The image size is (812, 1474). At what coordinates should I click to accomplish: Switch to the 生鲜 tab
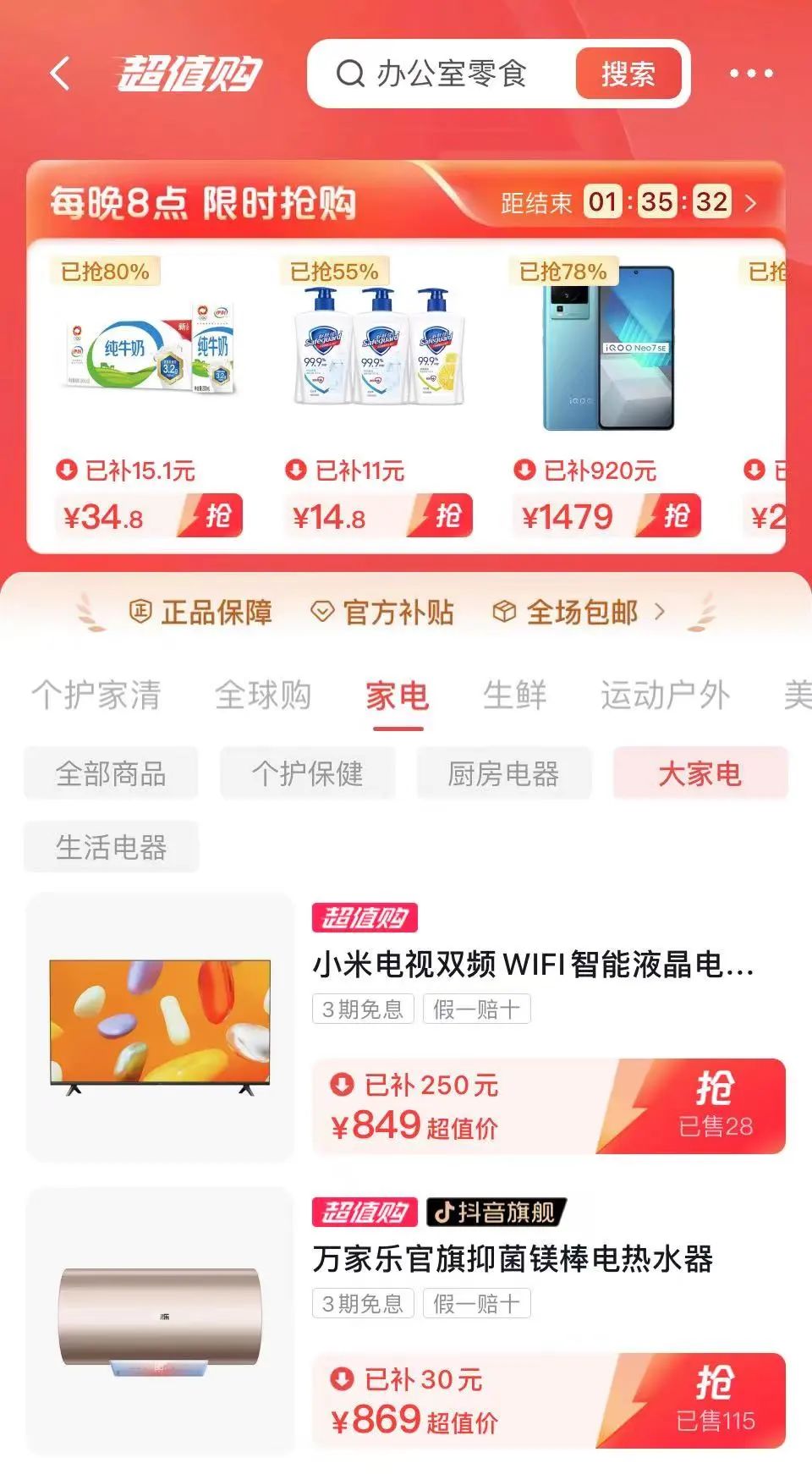[514, 696]
